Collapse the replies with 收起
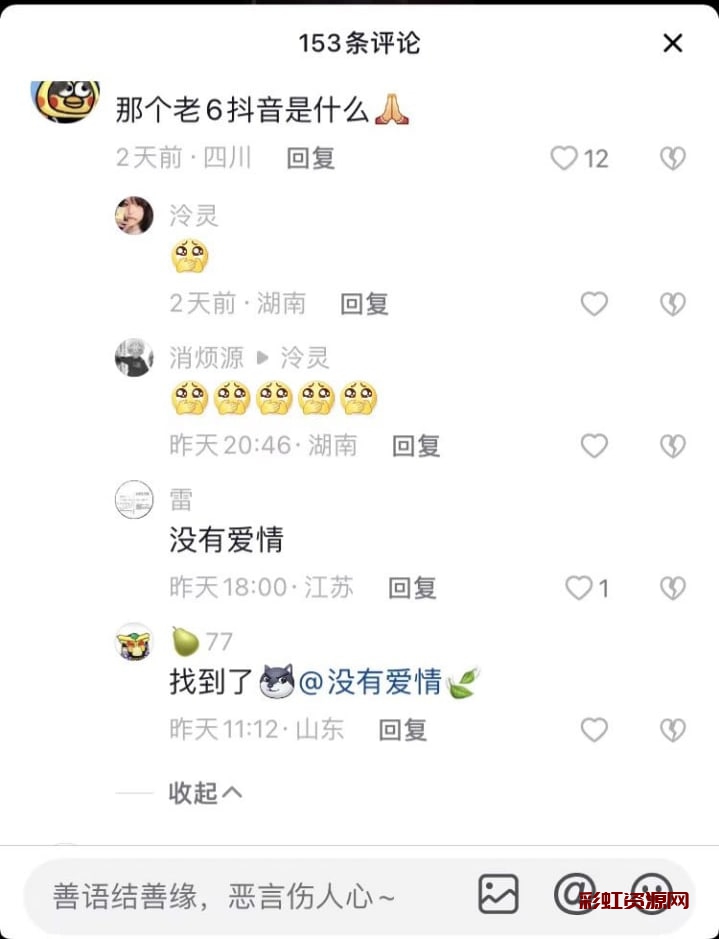 (205, 793)
